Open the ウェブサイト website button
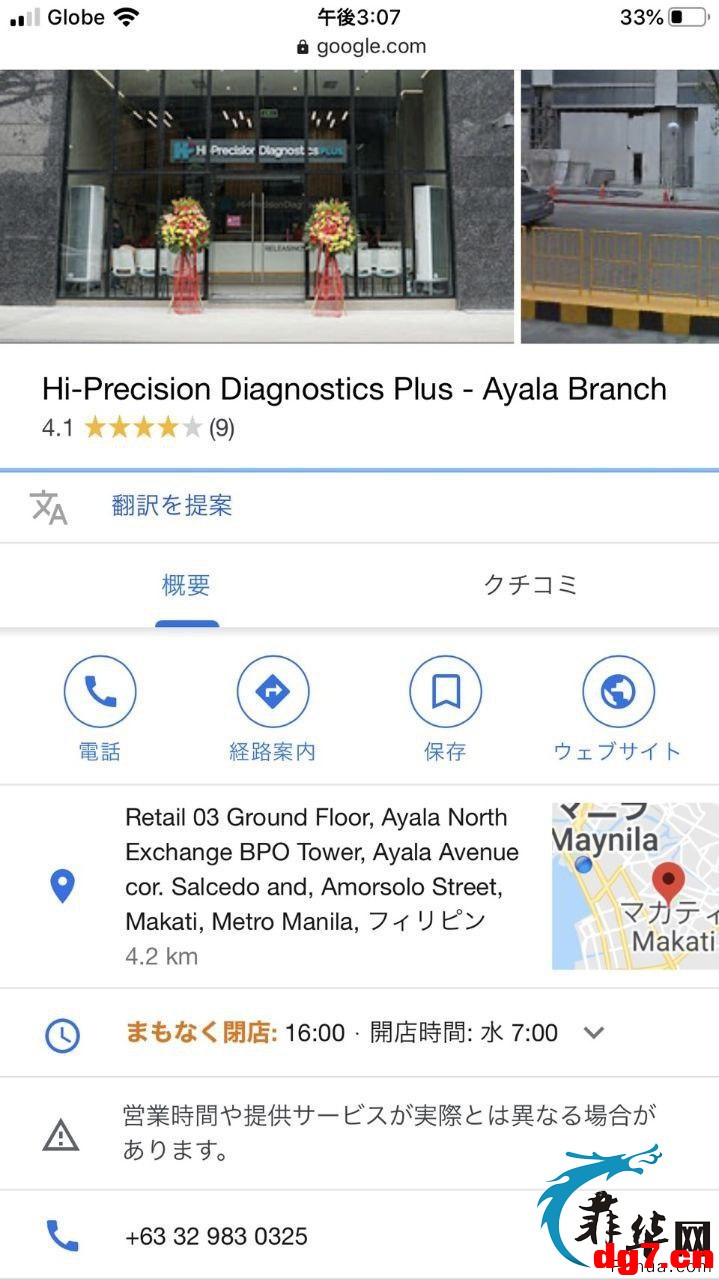The width and height of the screenshot is (719, 1280). pos(618,710)
